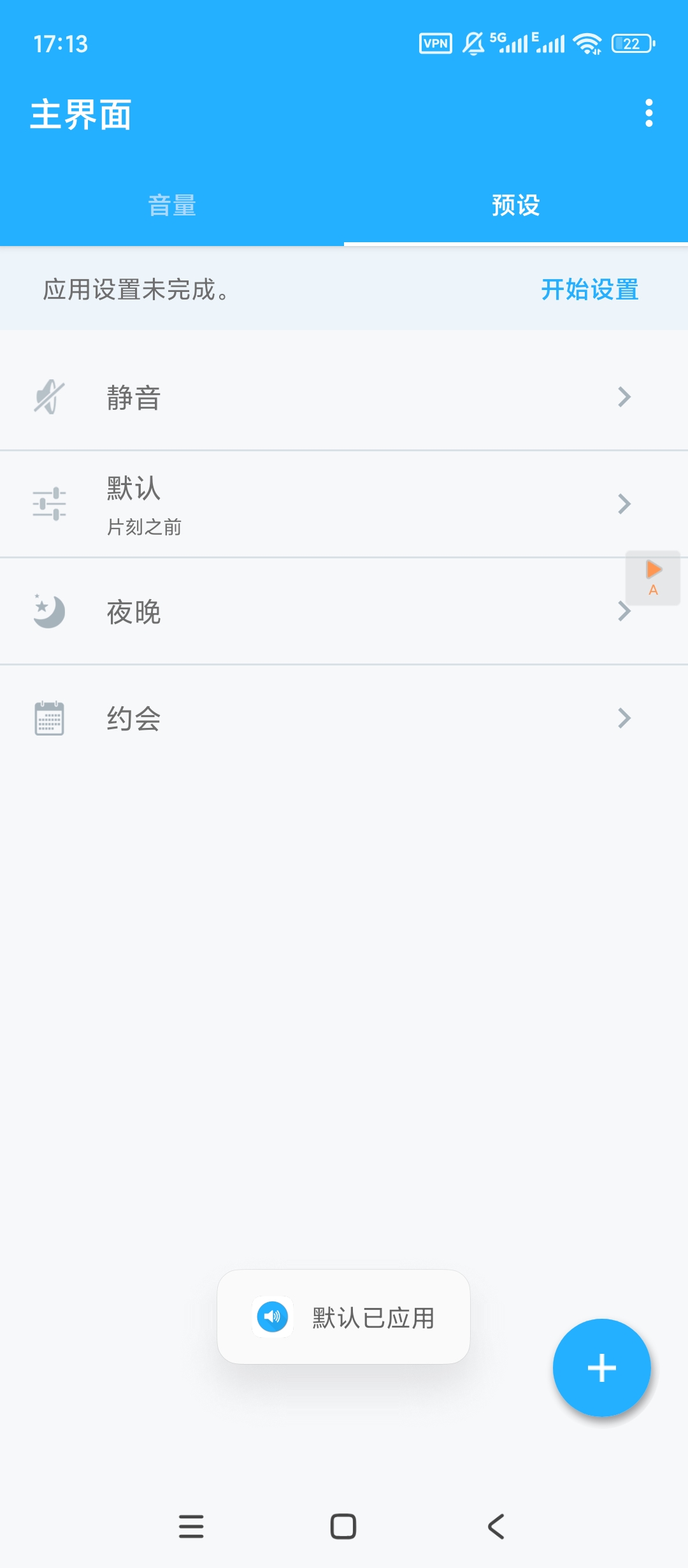Switch to the 音量 tab
Viewport: 688px width, 1568px height.
tap(172, 206)
